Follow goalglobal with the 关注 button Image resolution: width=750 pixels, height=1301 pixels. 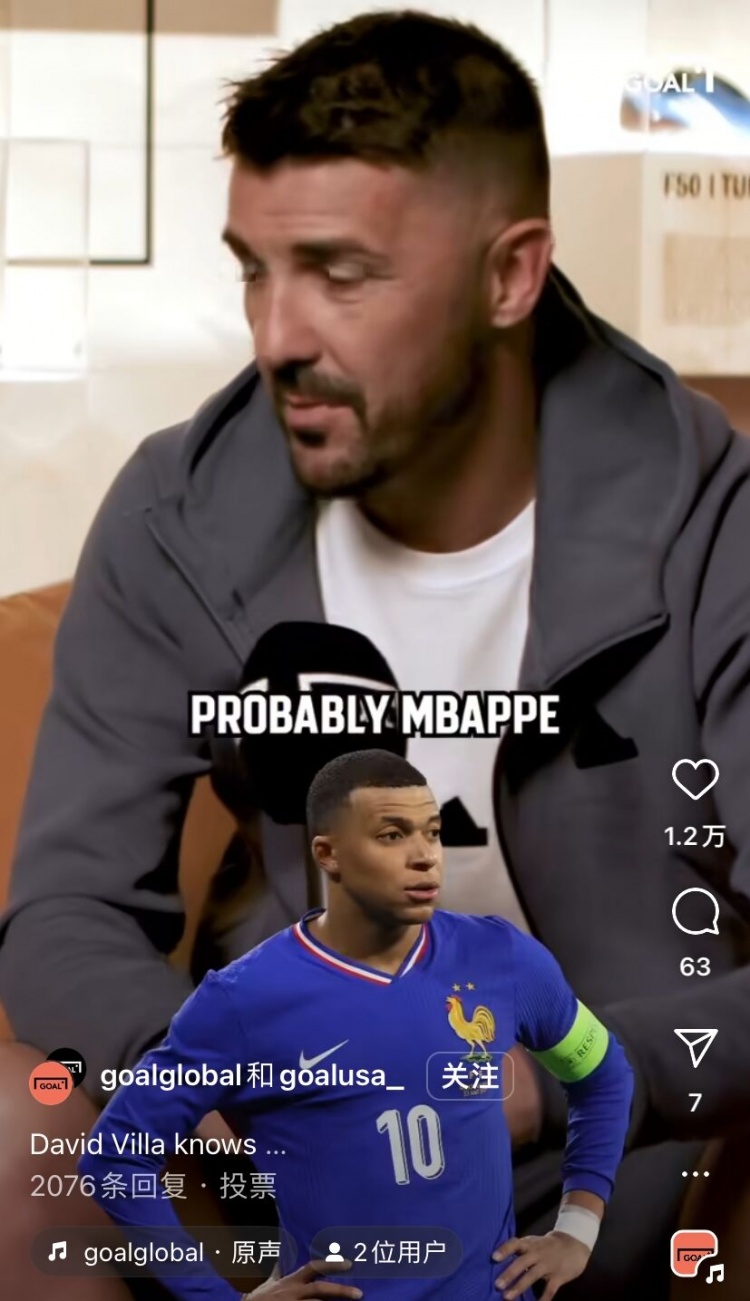(470, 1076)
